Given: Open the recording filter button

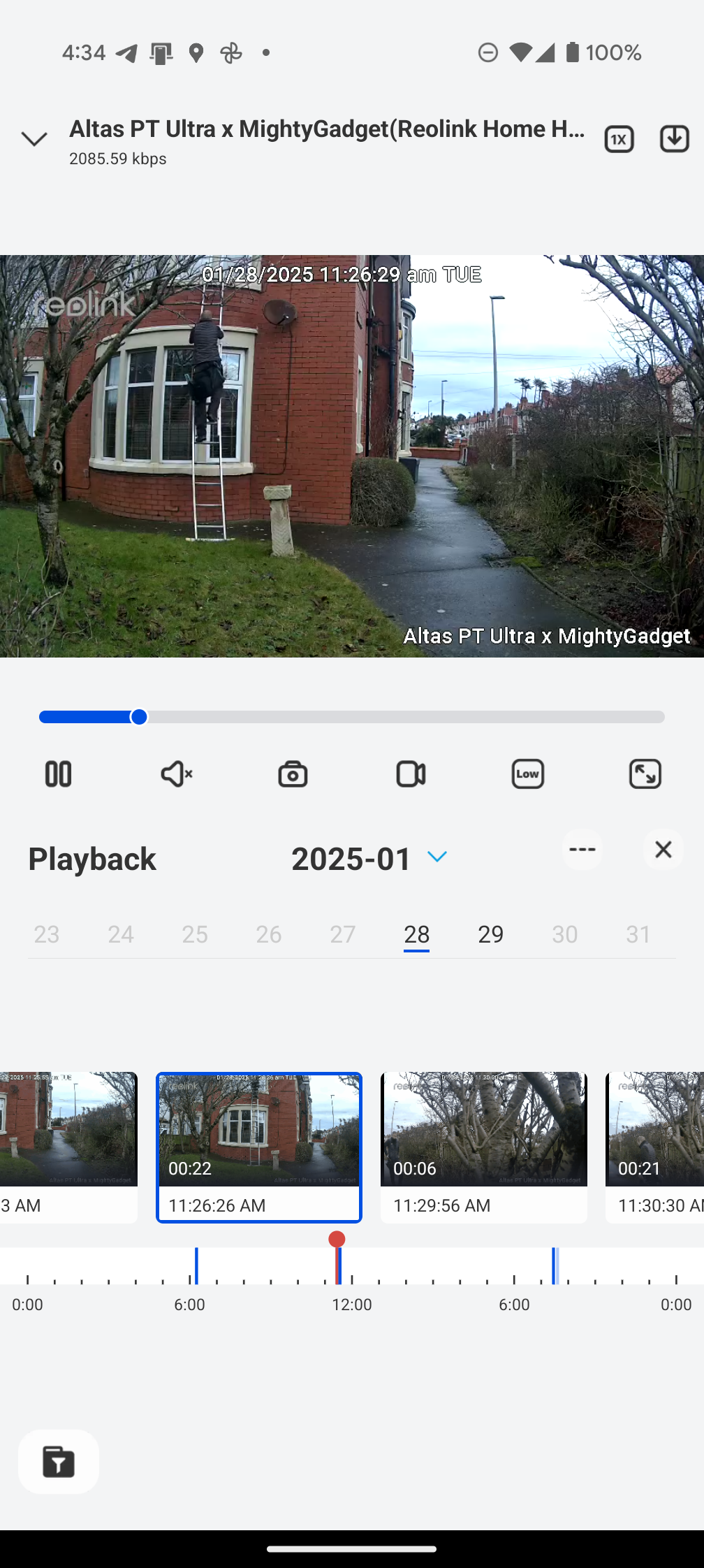Looking at the screenshot, I should click(59, 1462).
